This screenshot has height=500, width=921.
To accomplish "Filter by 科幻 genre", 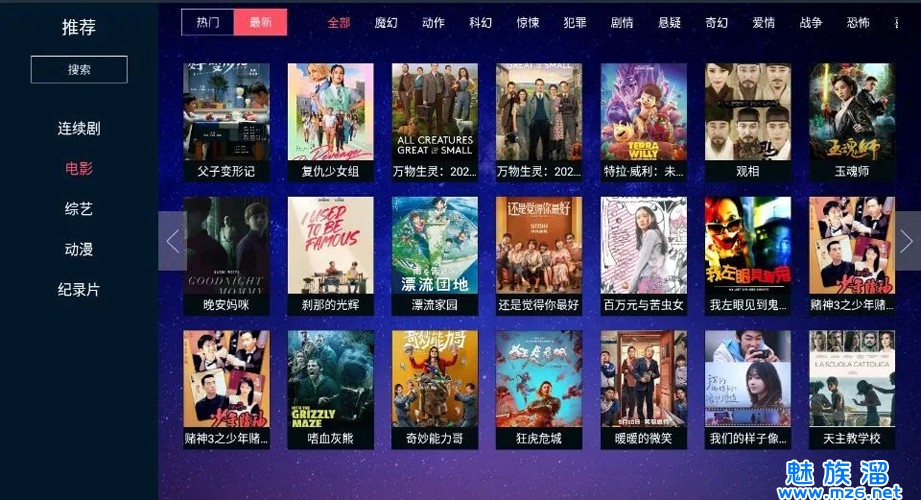I will pyautogui.click(x=480, y=22).
